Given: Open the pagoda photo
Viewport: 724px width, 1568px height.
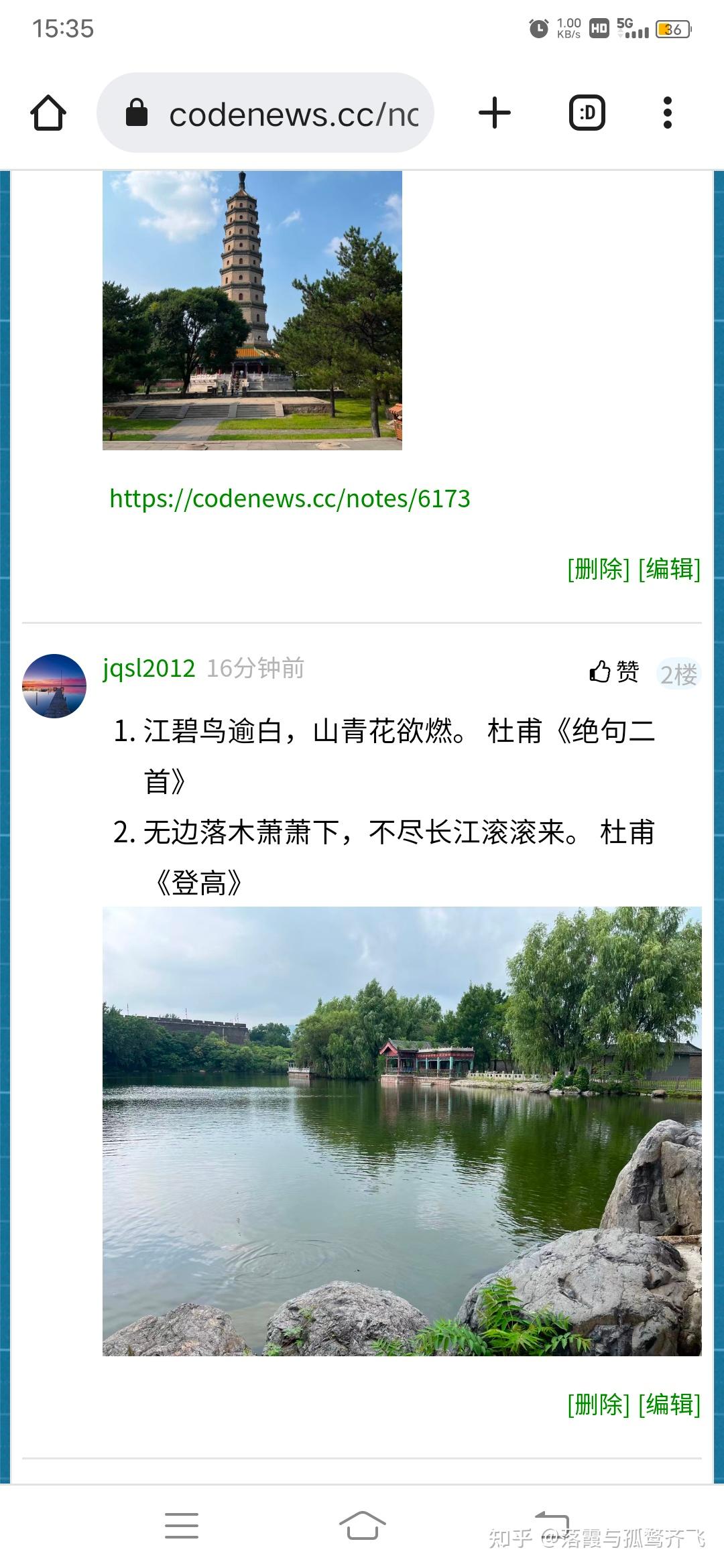Looking at the screenshot, I should click(x=252, y=310).
